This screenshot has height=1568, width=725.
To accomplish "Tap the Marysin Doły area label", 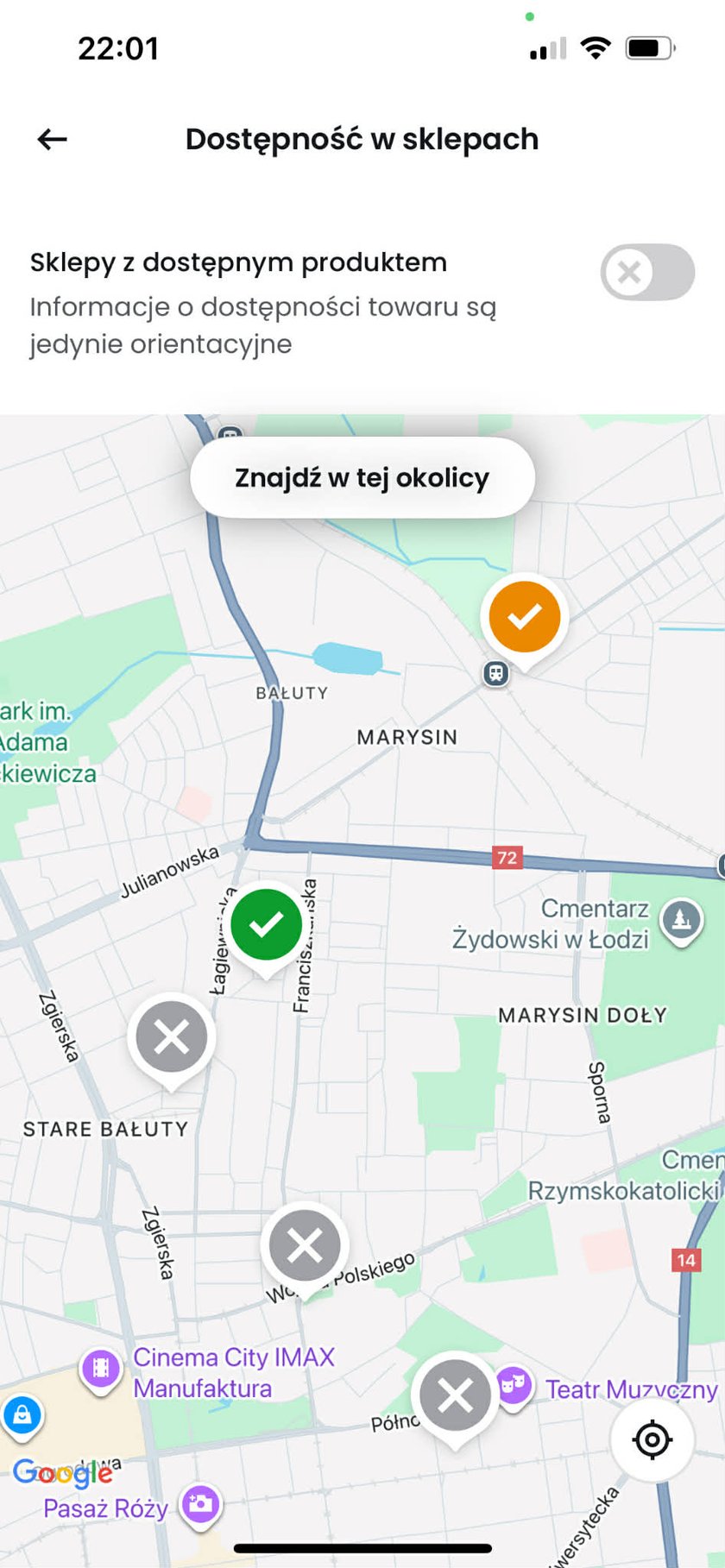I will coord(583,1015).
